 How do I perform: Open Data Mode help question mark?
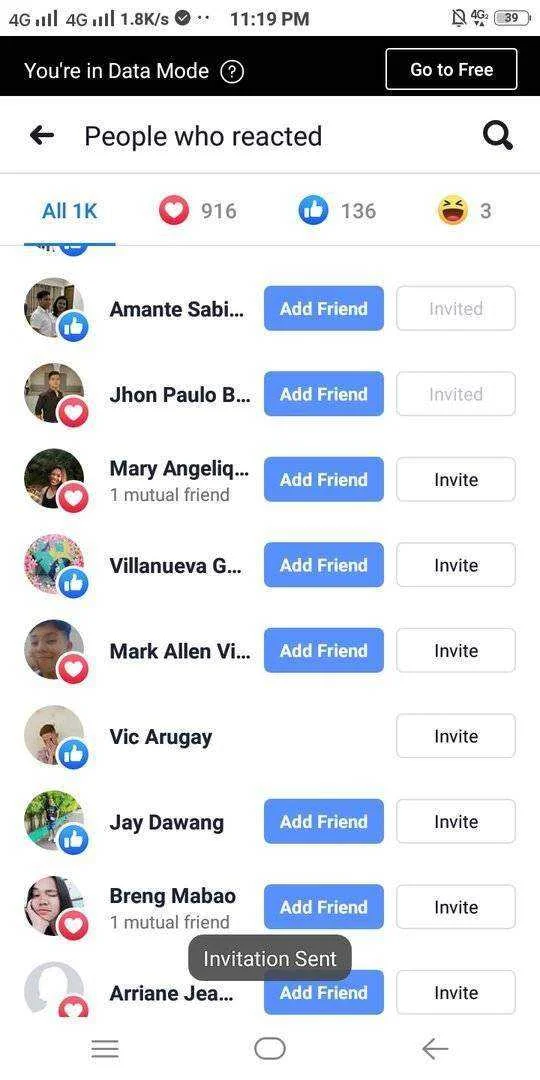(232, 72)
